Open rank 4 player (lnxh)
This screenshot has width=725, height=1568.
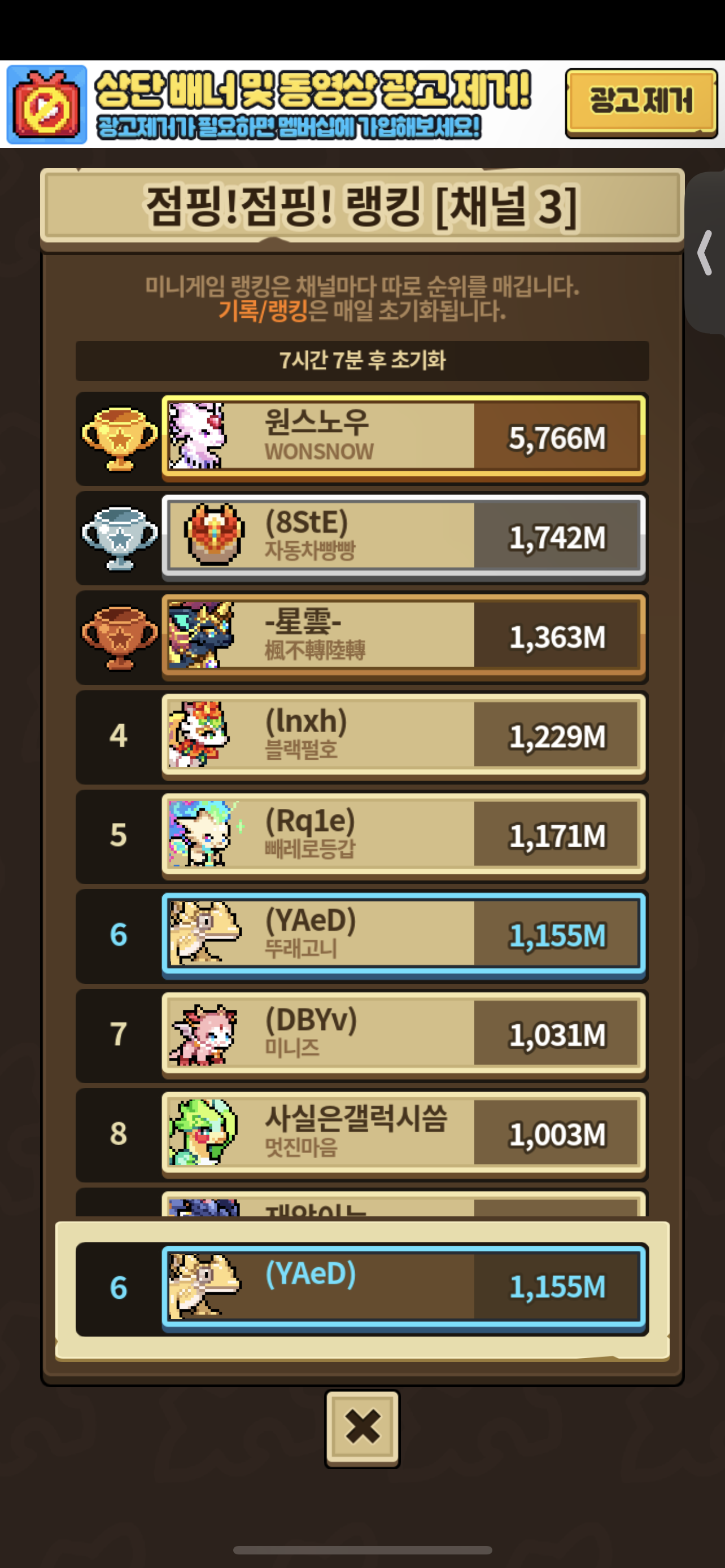click(403, 735)
